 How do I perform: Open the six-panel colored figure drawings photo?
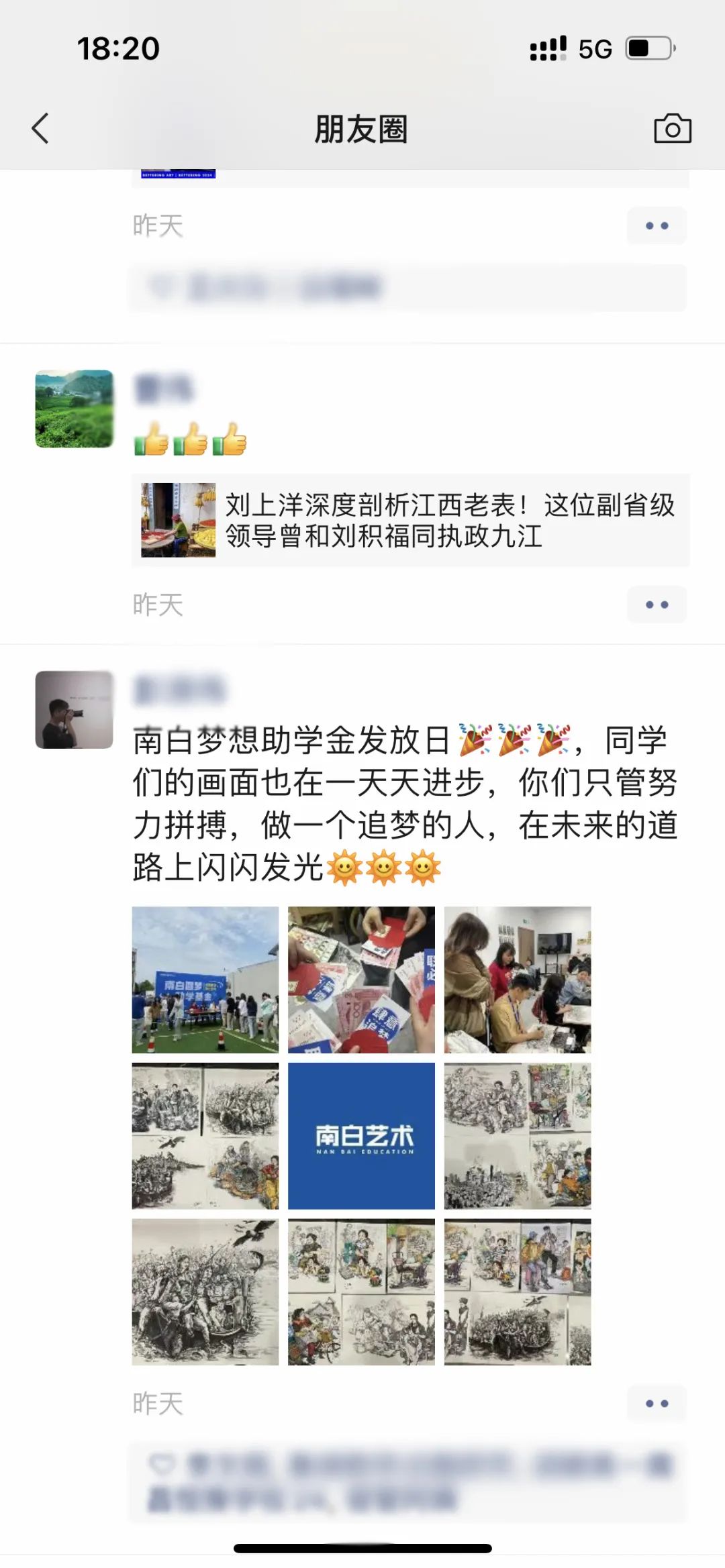click(361, 1292)
